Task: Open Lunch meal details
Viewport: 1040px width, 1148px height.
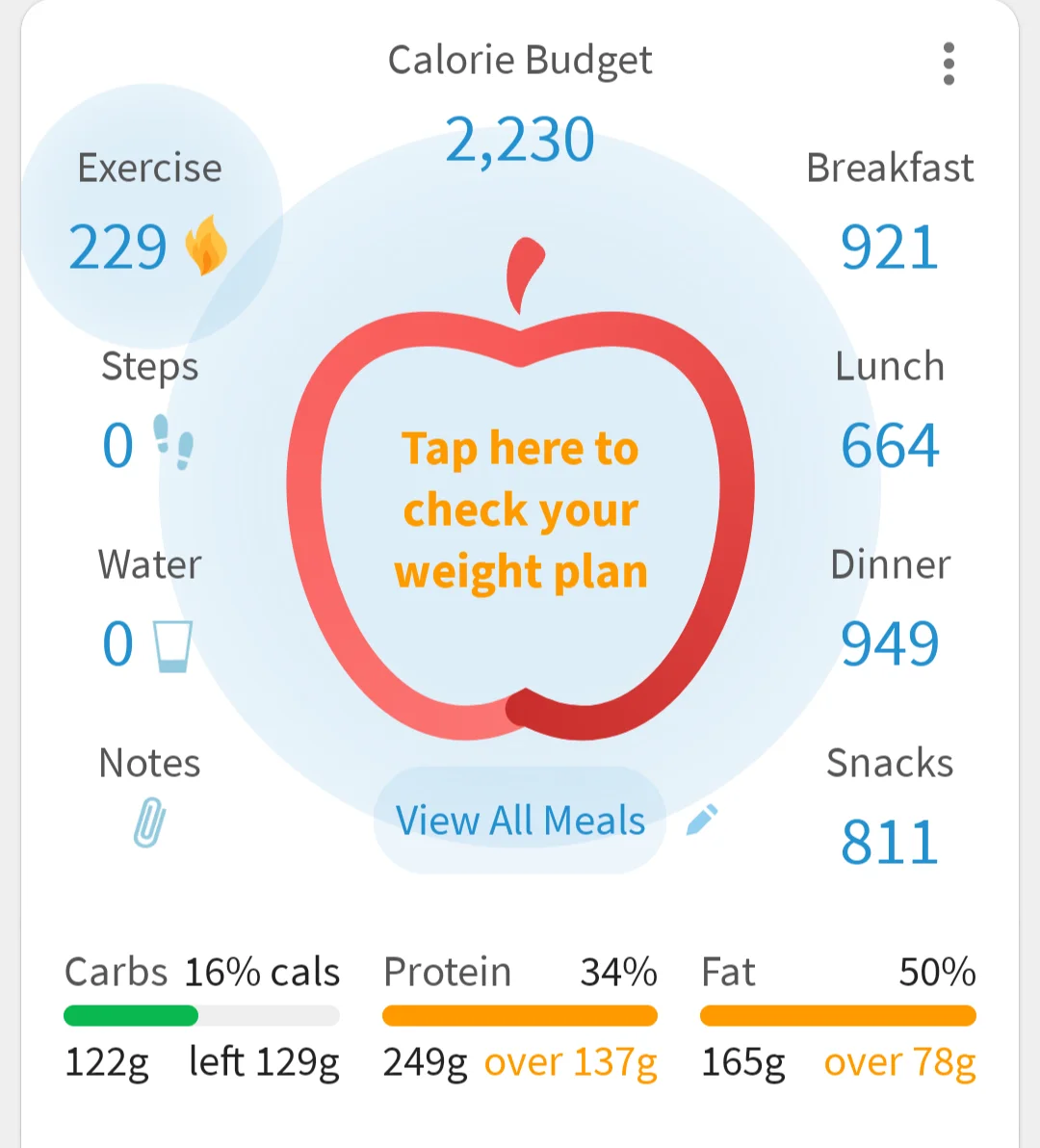Action: [x=890, y=416]
